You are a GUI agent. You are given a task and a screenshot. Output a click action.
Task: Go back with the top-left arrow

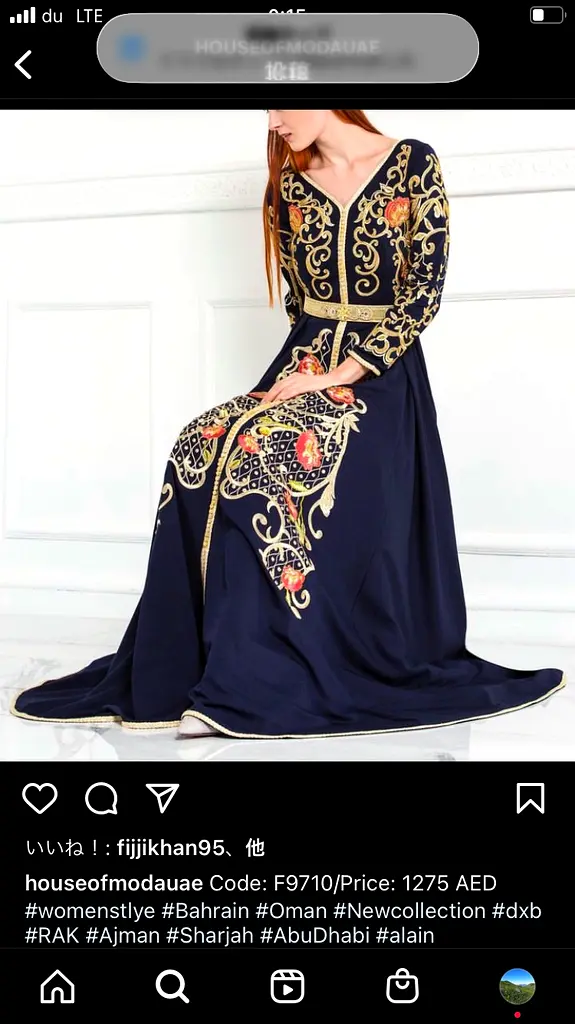[x=24, y=65]
